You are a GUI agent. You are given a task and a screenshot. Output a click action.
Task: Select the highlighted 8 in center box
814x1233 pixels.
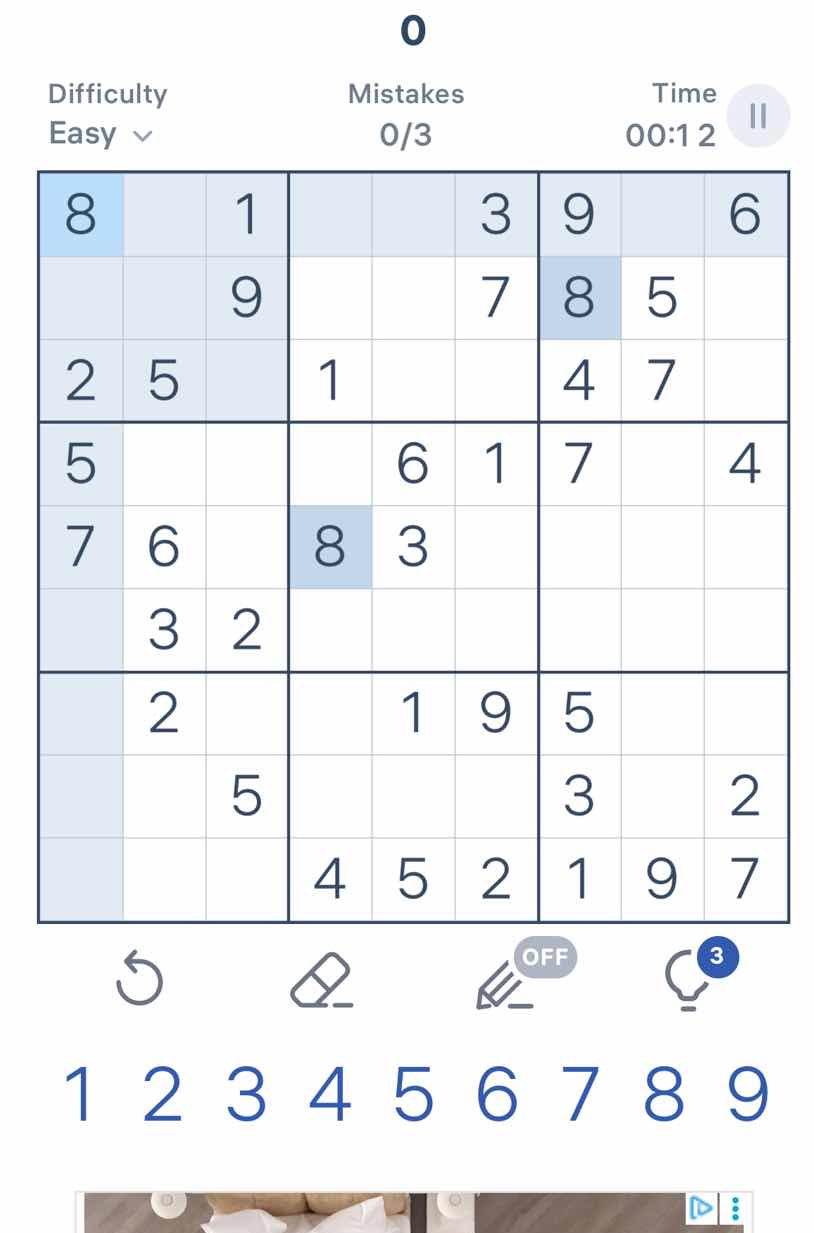coord(330,546)
